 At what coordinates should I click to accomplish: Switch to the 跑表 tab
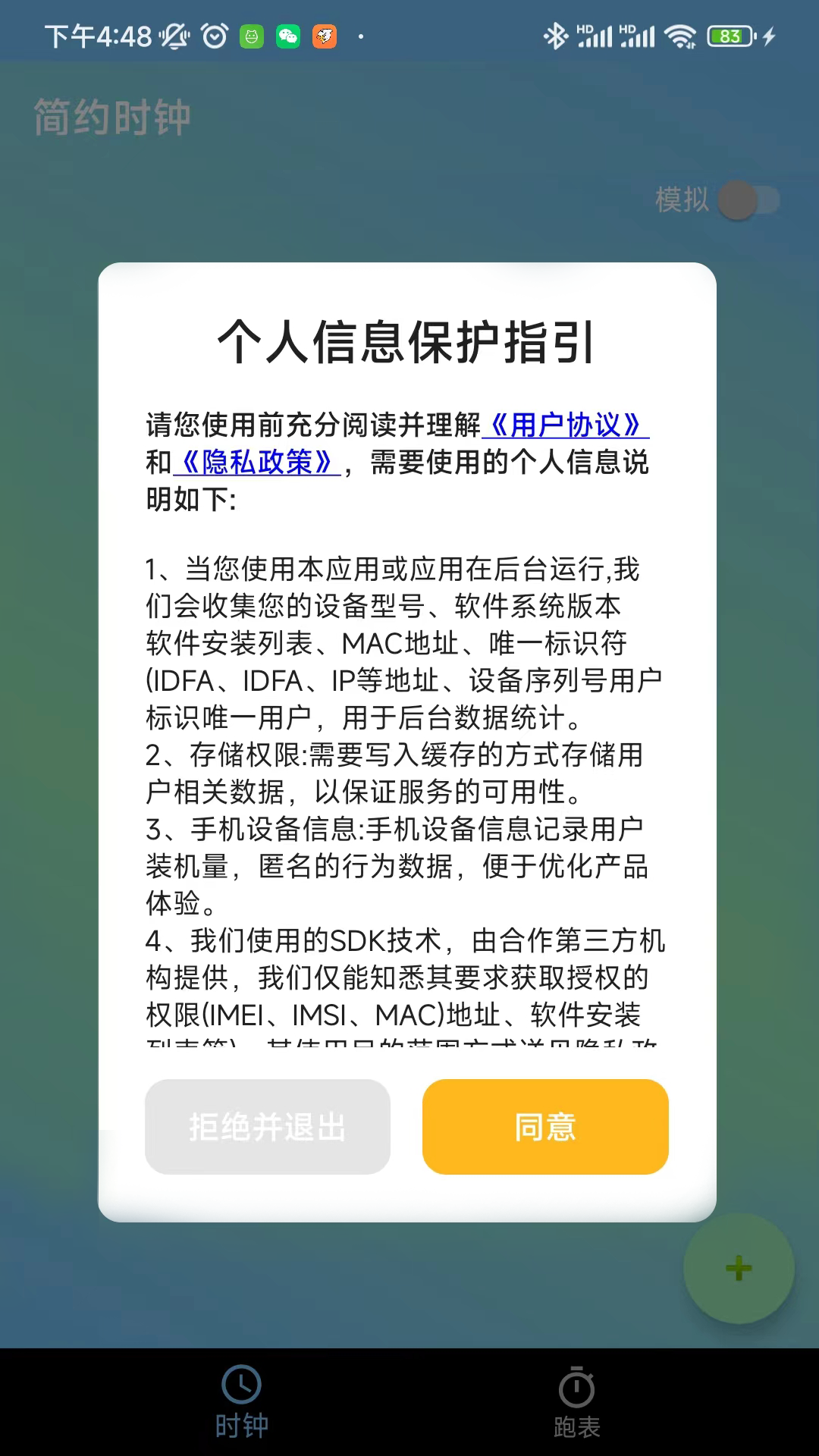(577, 1402)
